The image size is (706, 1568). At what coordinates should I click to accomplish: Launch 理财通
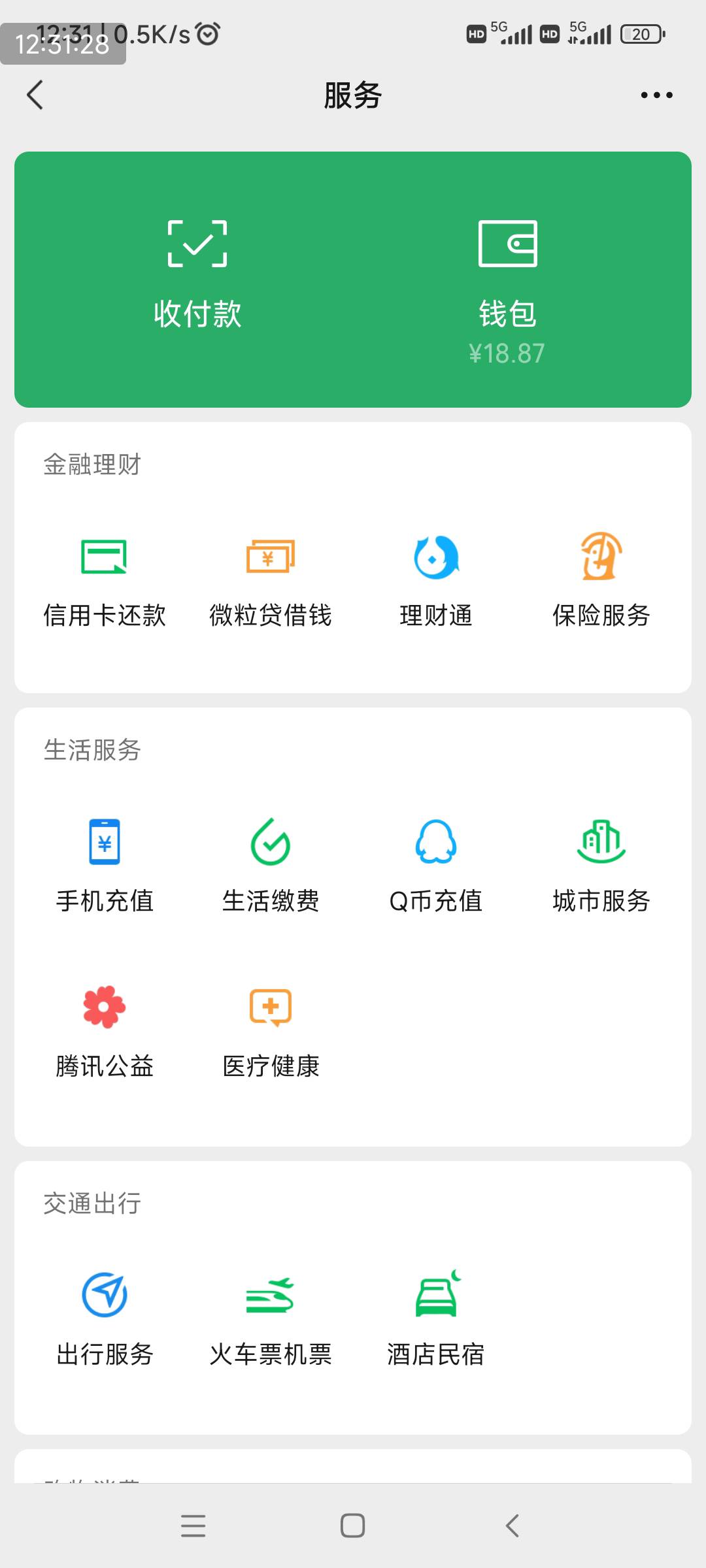(x=436, y=580)
